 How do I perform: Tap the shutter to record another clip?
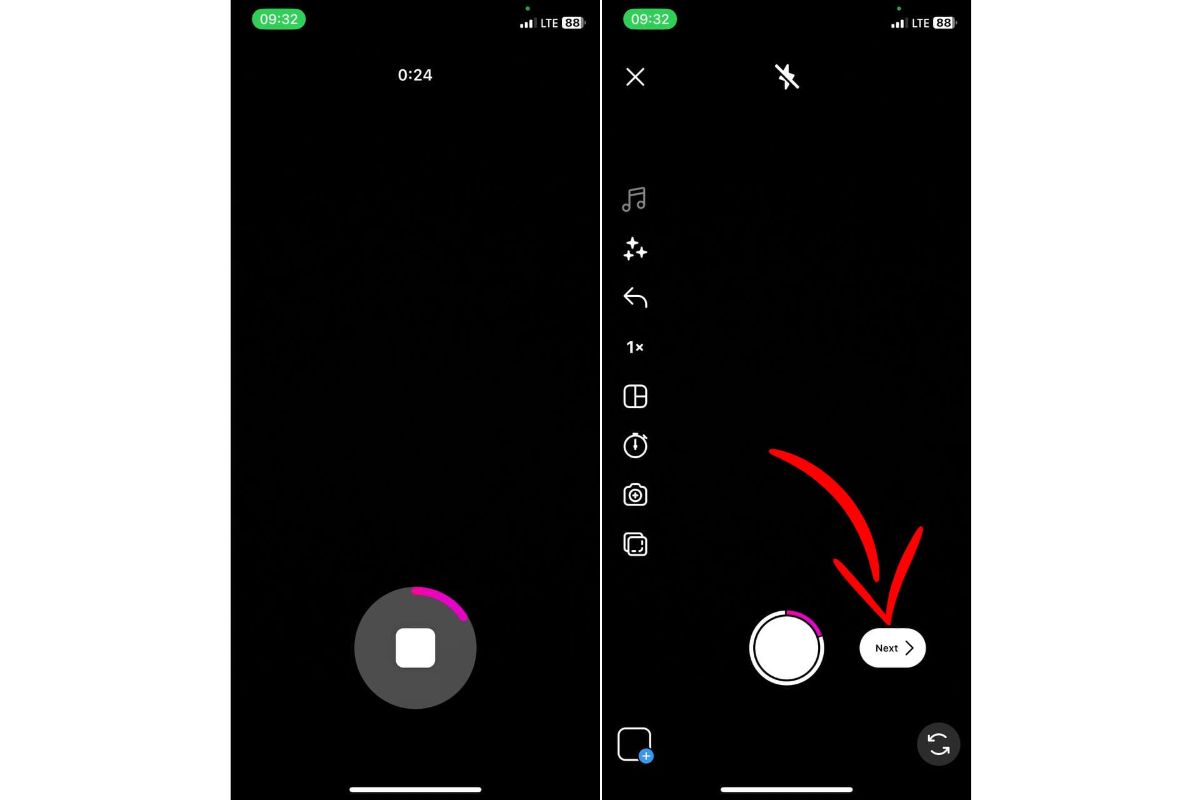[786, 648]
